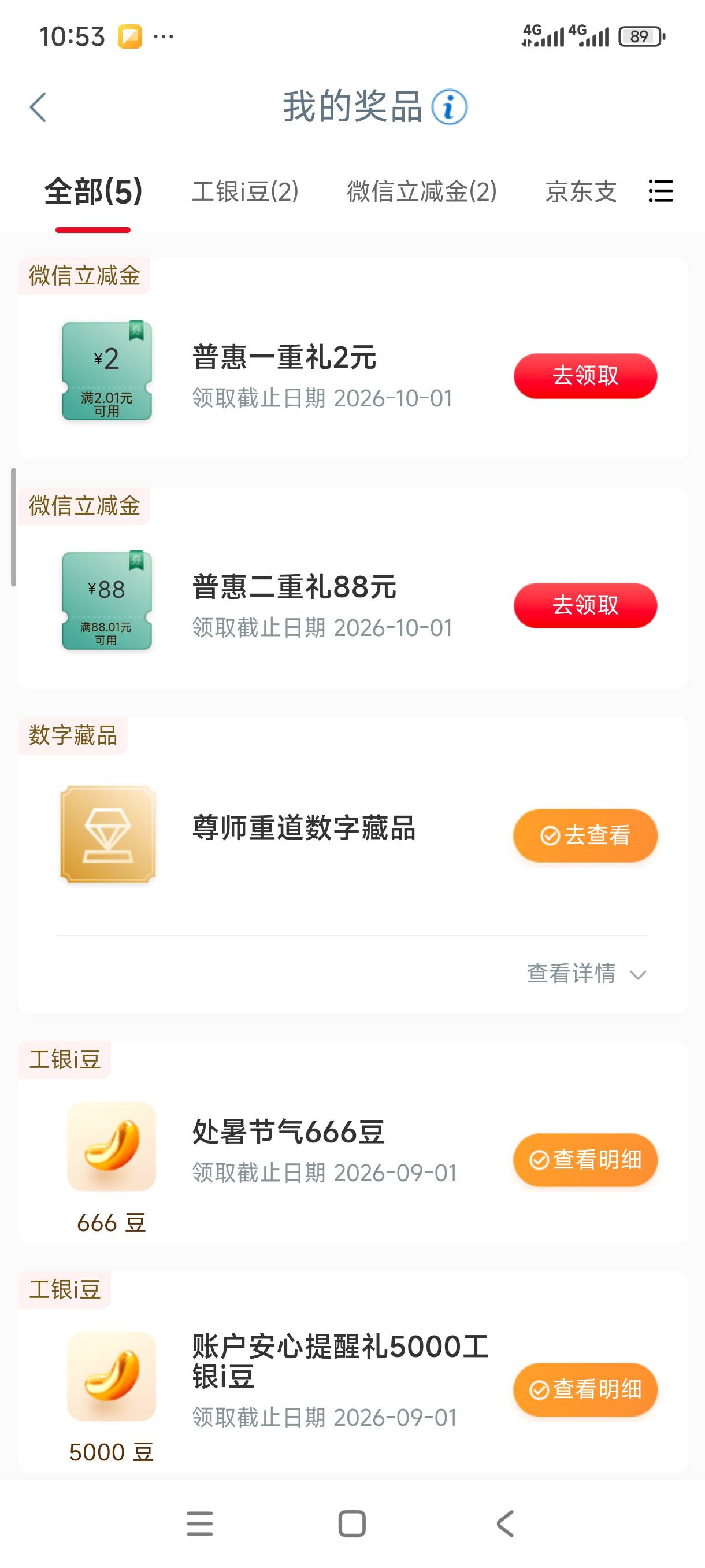
Task: Switch to the 工银i豆(2) tab
Action: click(x=245, y=191)
